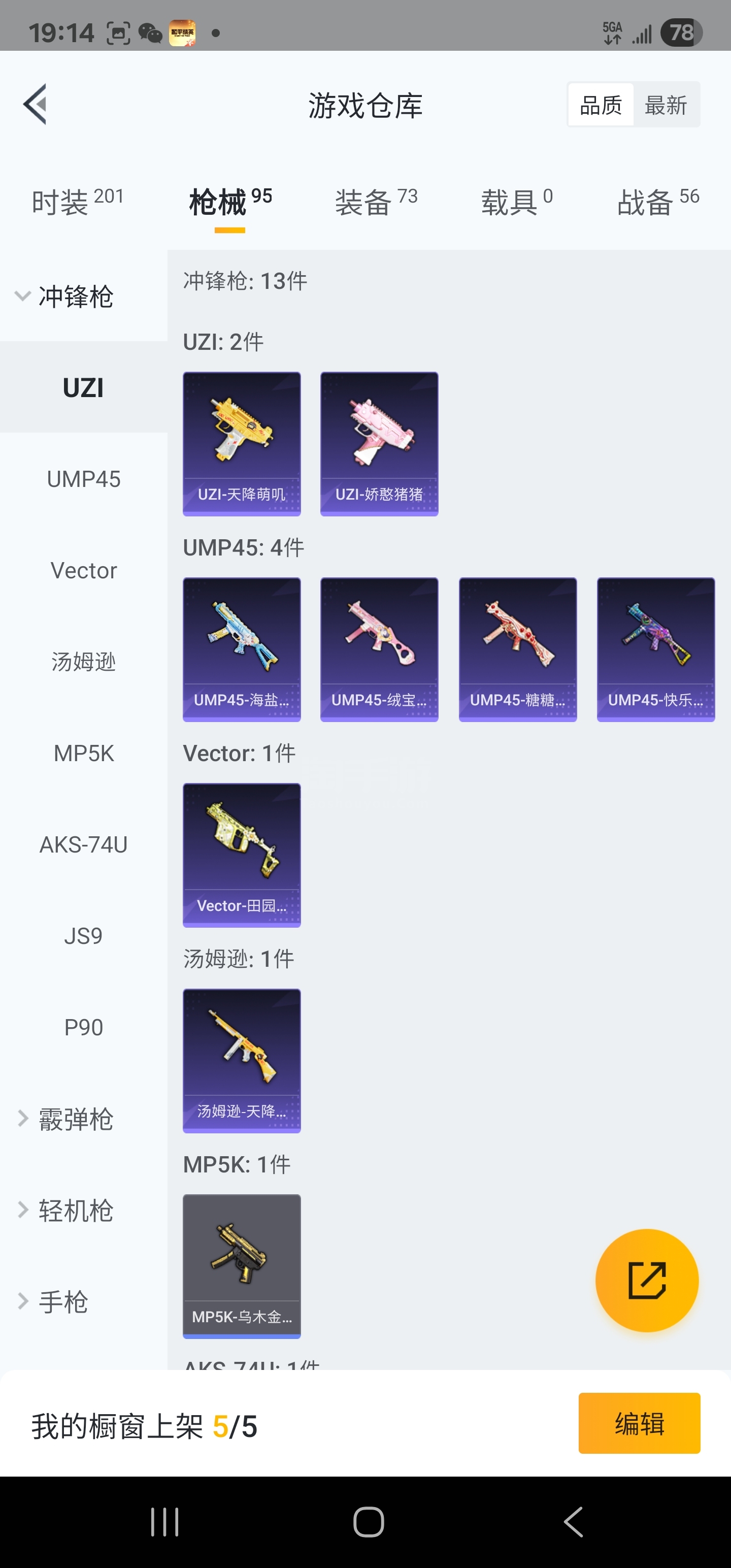This screenshot has width=731, height=1568.
Task: Jump to Vector in the side list
Action: (83, 570)
